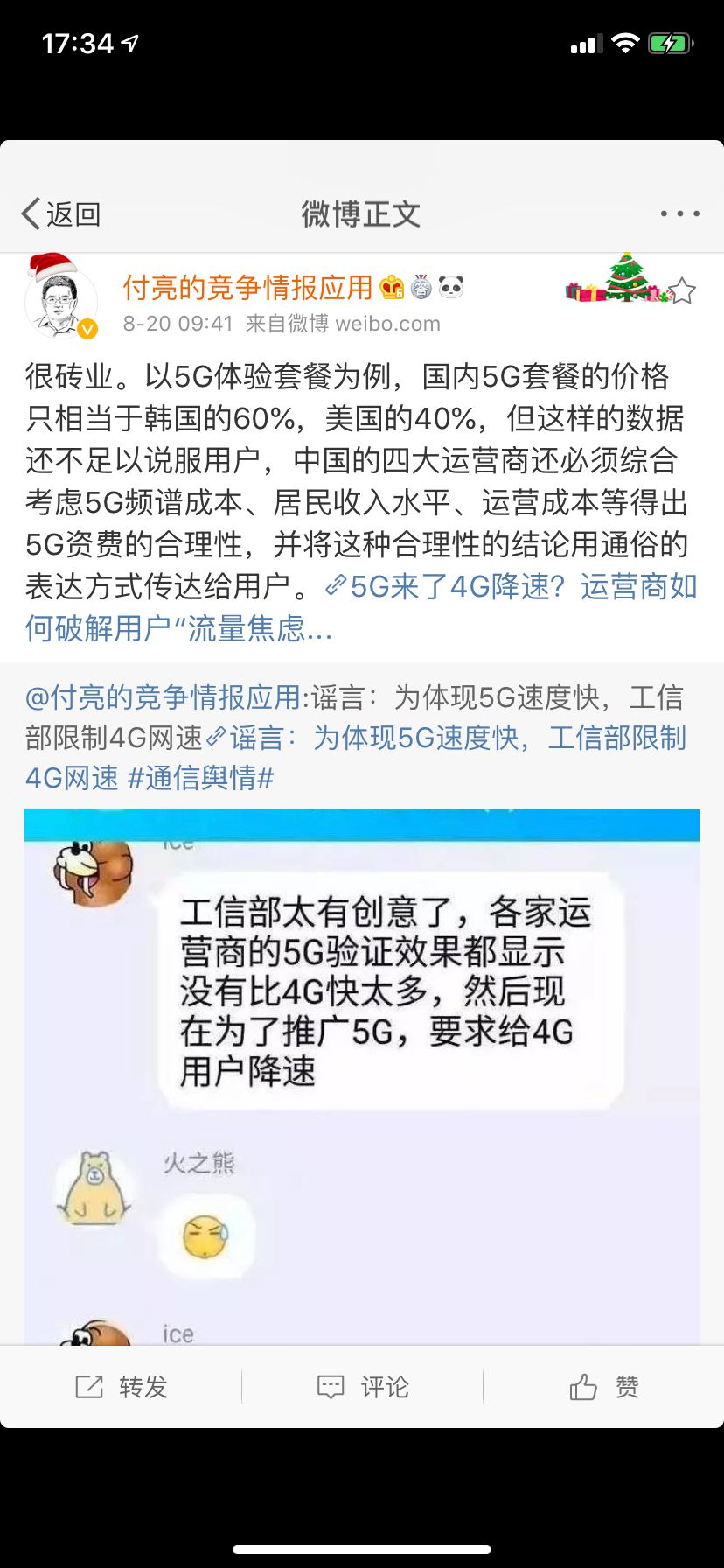
Task: Open comments with the 评论 button
Action: pyautogui.click(x=362, y=1387)
